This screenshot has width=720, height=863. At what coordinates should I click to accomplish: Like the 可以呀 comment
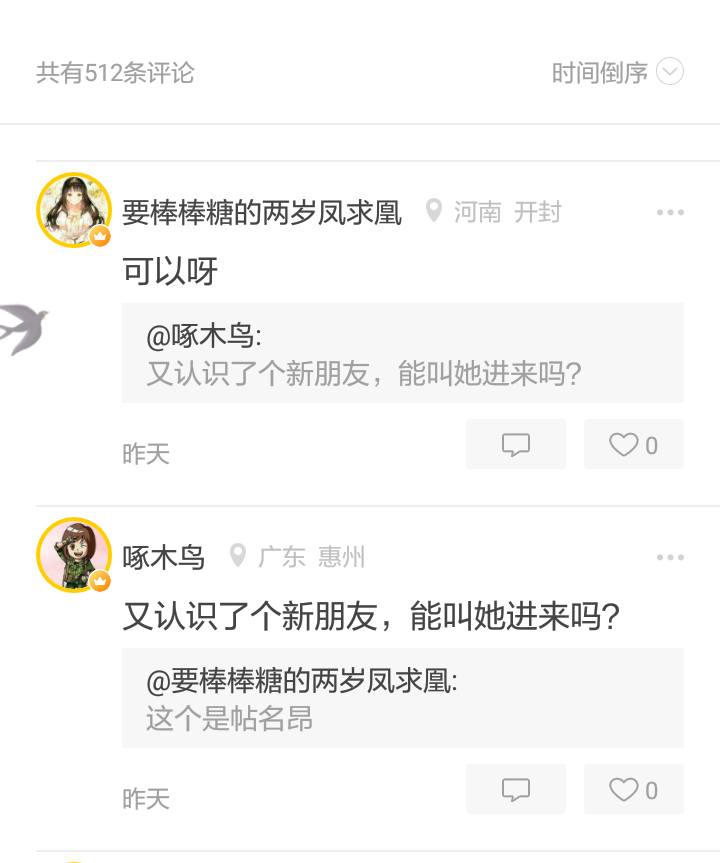pyautogui.click(x=633, y=445)
